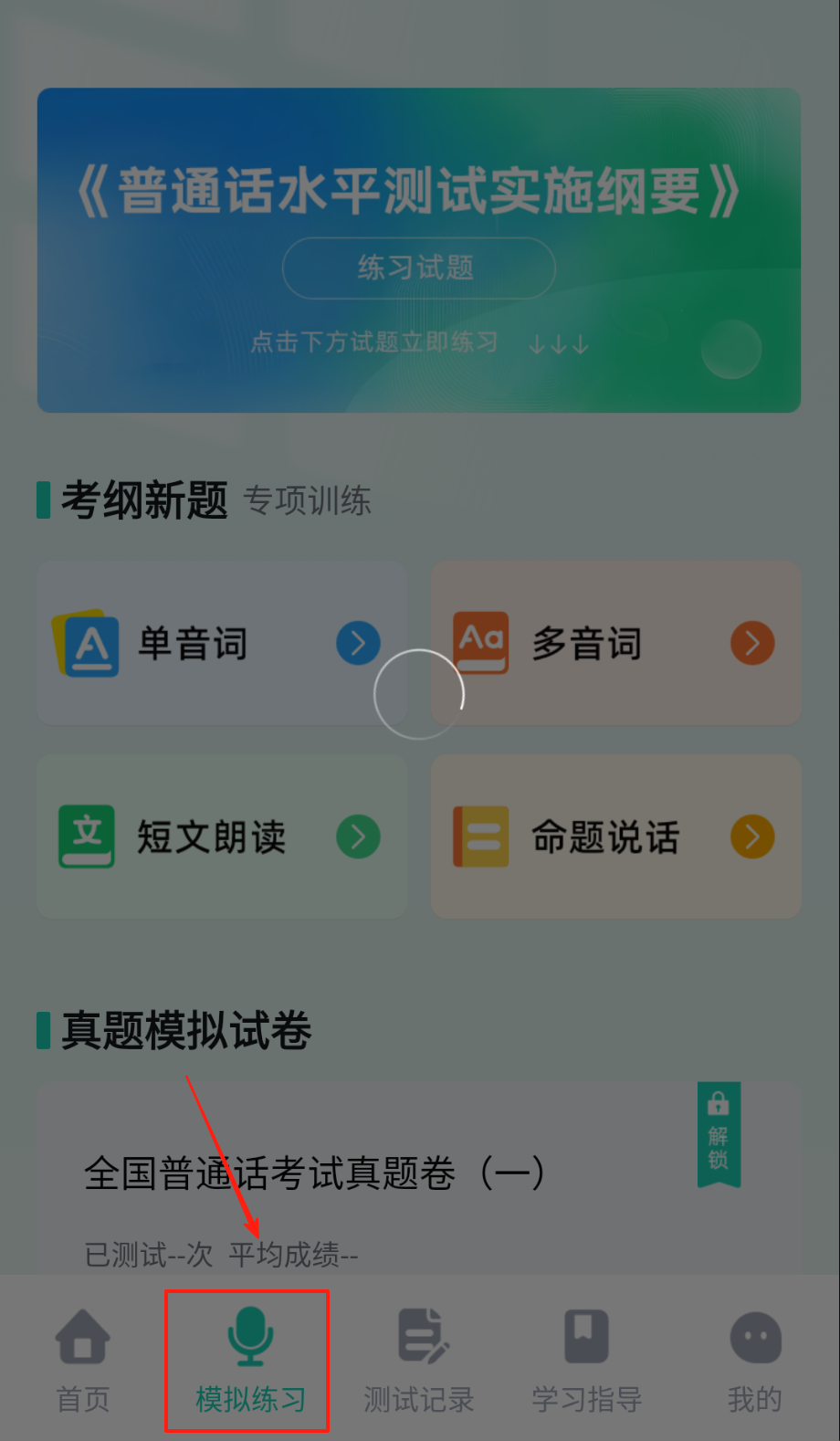
Task: Open 全国普通话考试真题卷（一）
Action: pos(315,1173)
